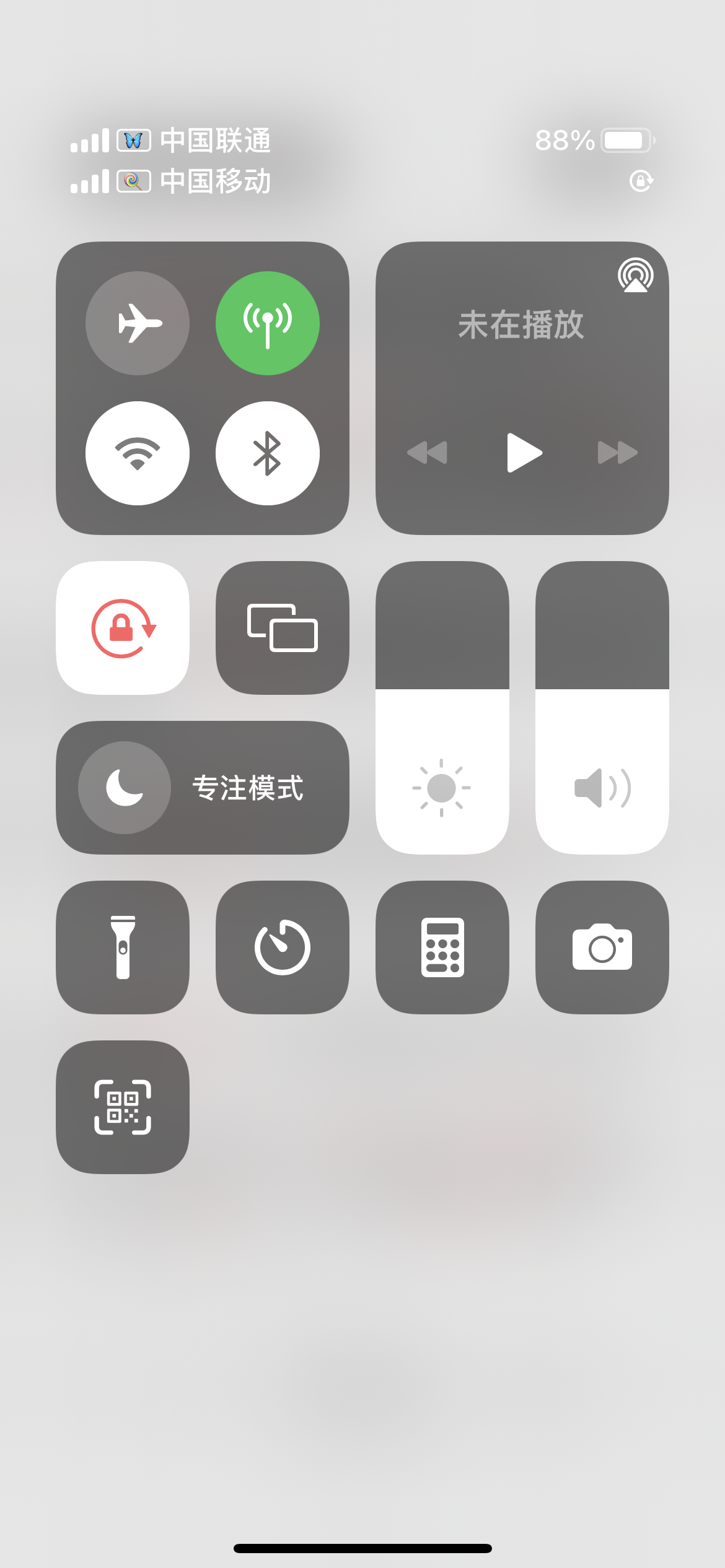Tap the brightness slider
The image size is (725, 1568).
(x=442, y=707)
